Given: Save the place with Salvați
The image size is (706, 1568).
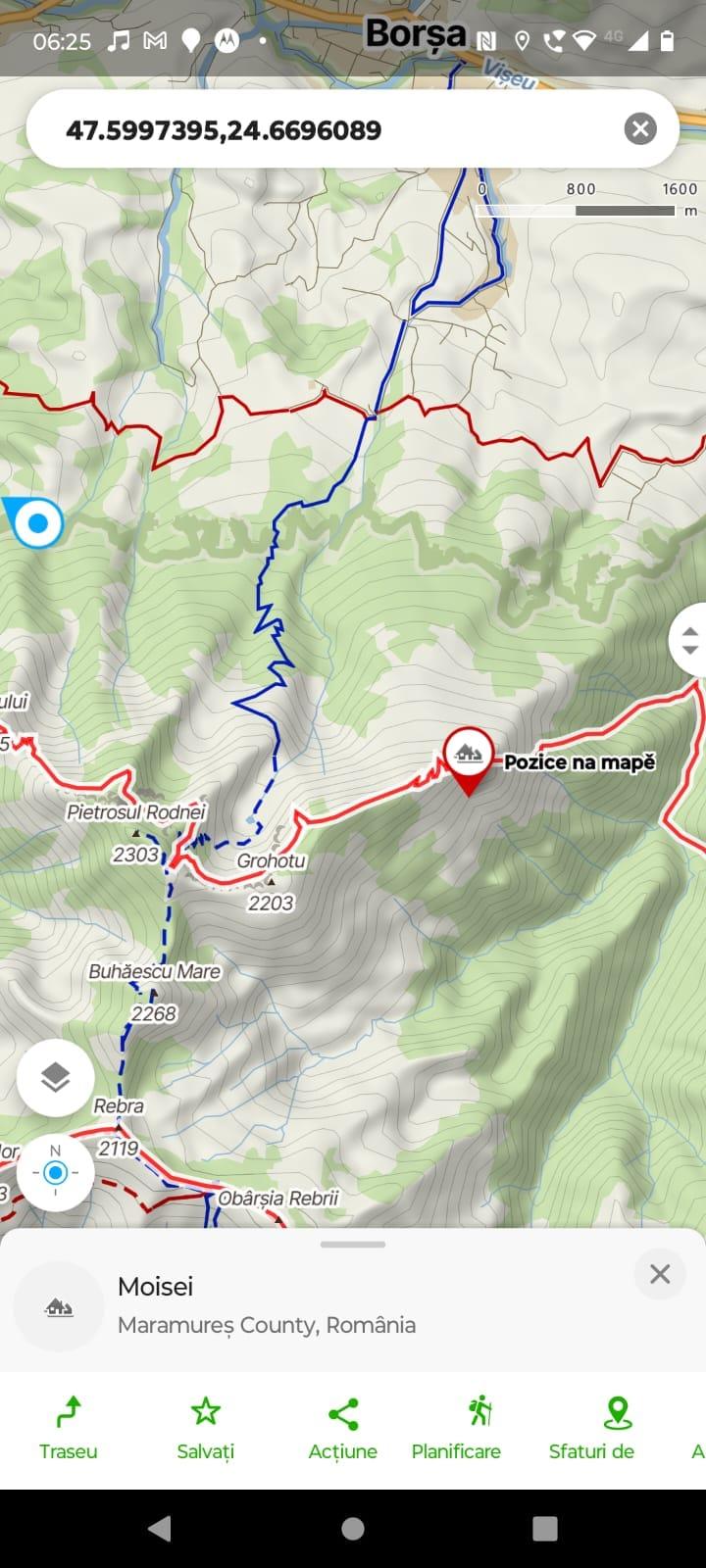Looking at the screenshot, I should pos(205,1428).
